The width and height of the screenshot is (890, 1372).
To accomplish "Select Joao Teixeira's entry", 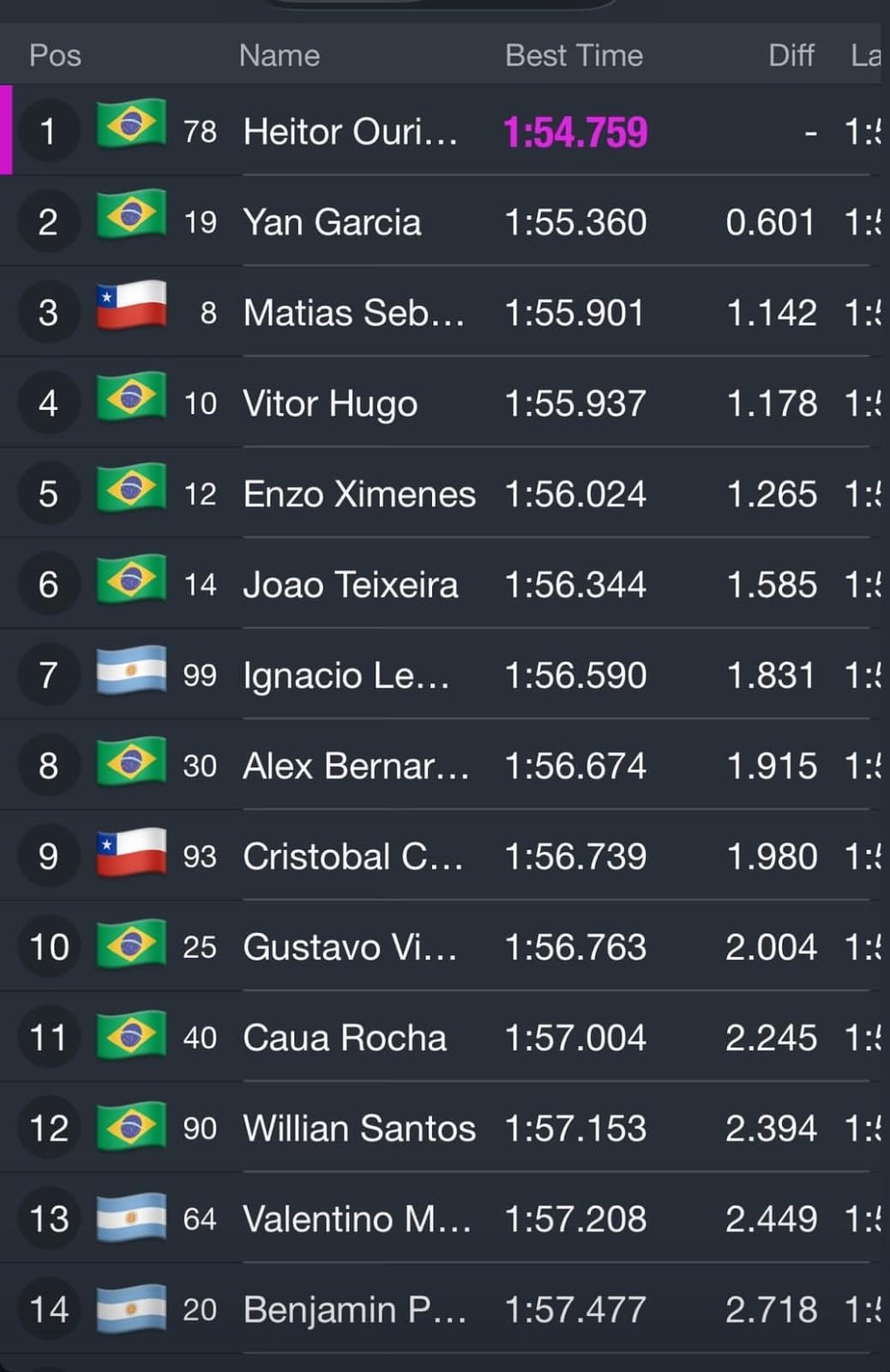I will [445, 584].
